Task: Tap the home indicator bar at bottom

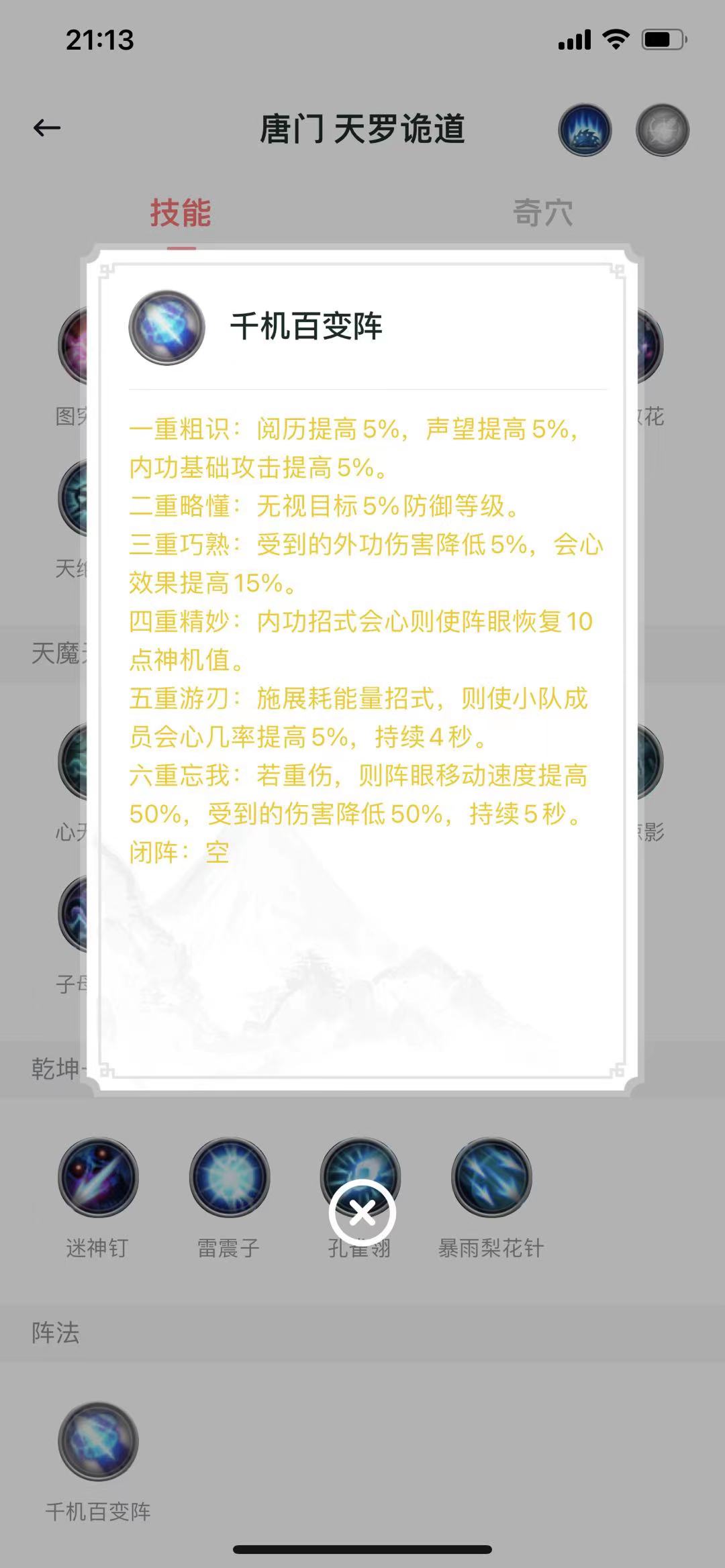Action: (x=362, y=1547)
